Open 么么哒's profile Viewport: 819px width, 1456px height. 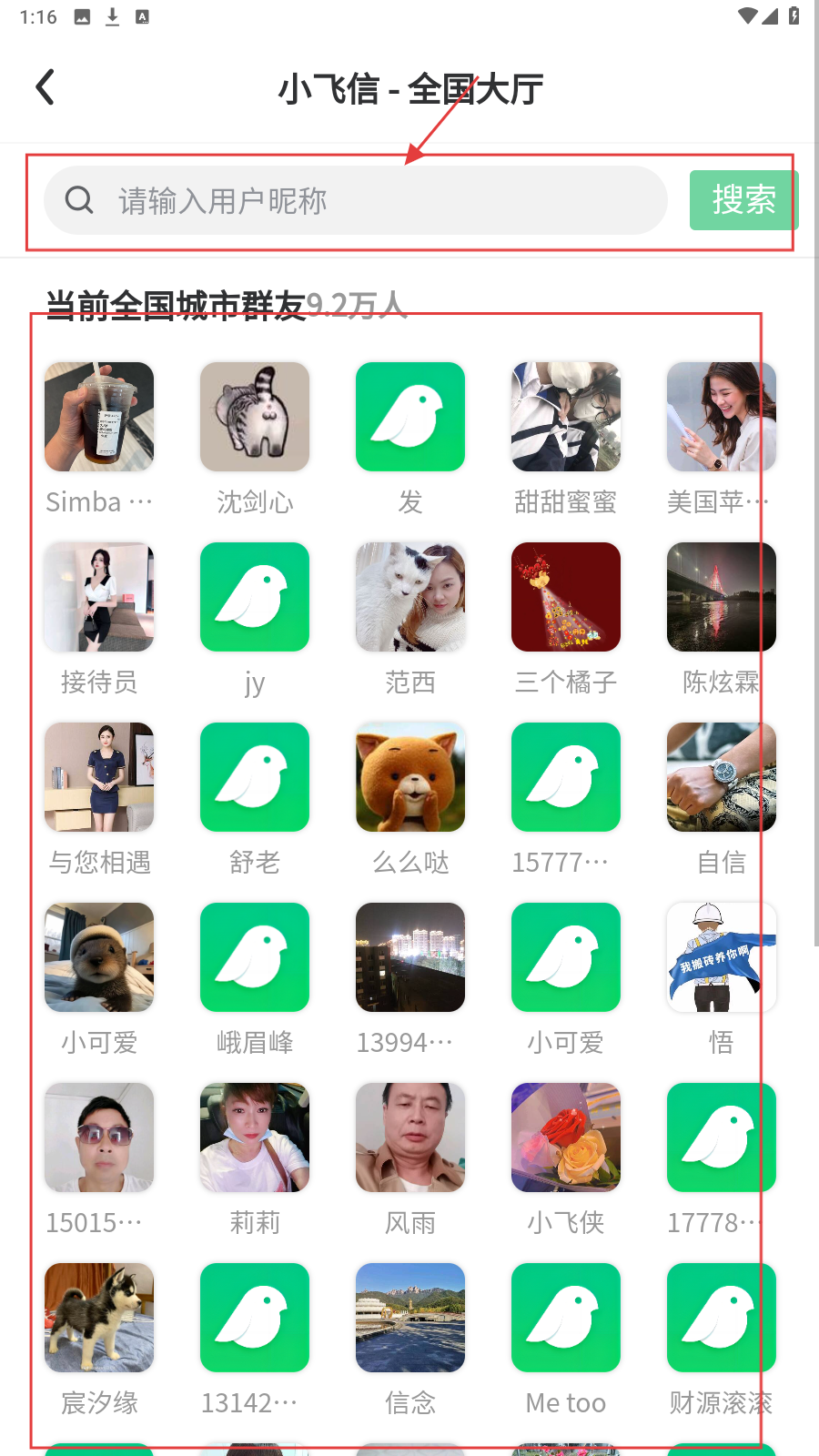tap(410, 778)
